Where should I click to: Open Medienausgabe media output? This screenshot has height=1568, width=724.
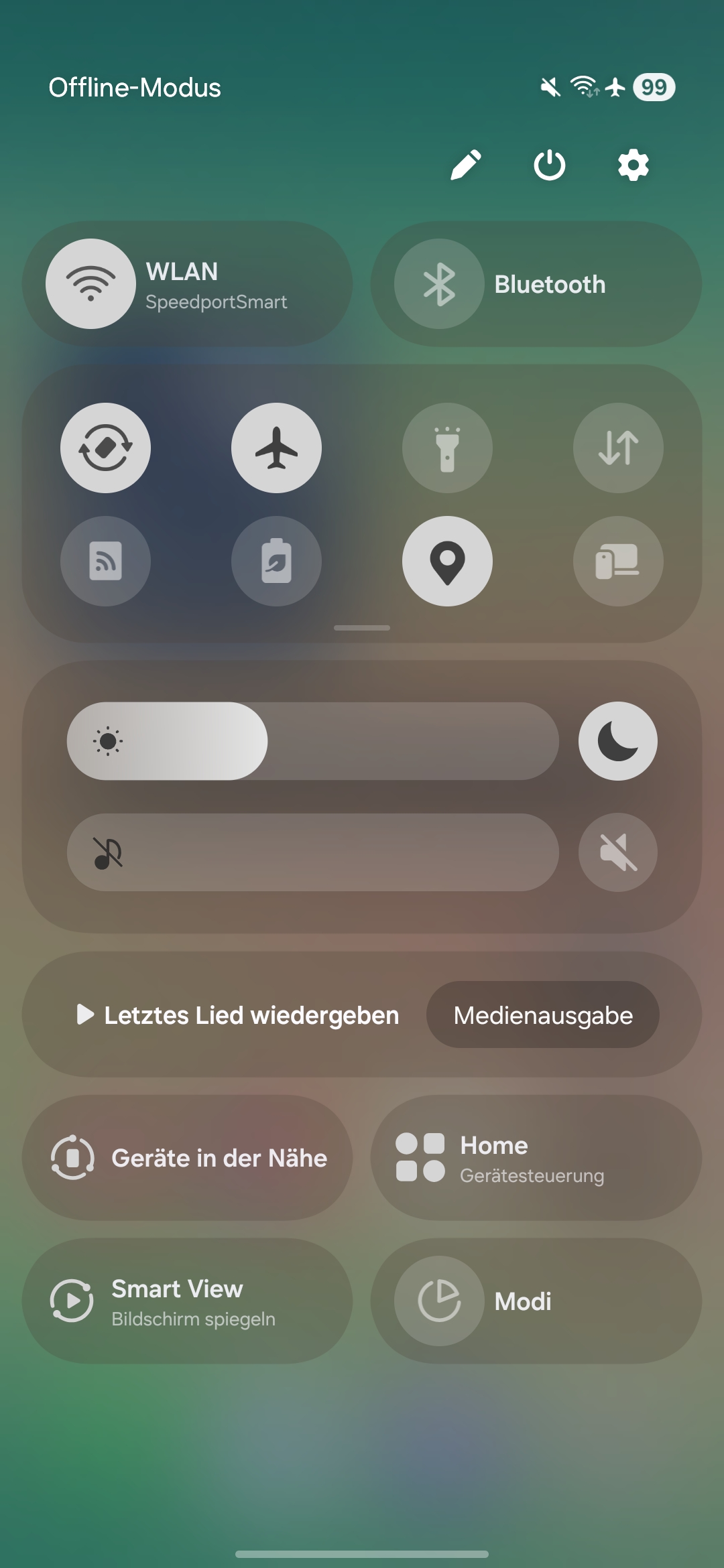[x=543, y=1015]
